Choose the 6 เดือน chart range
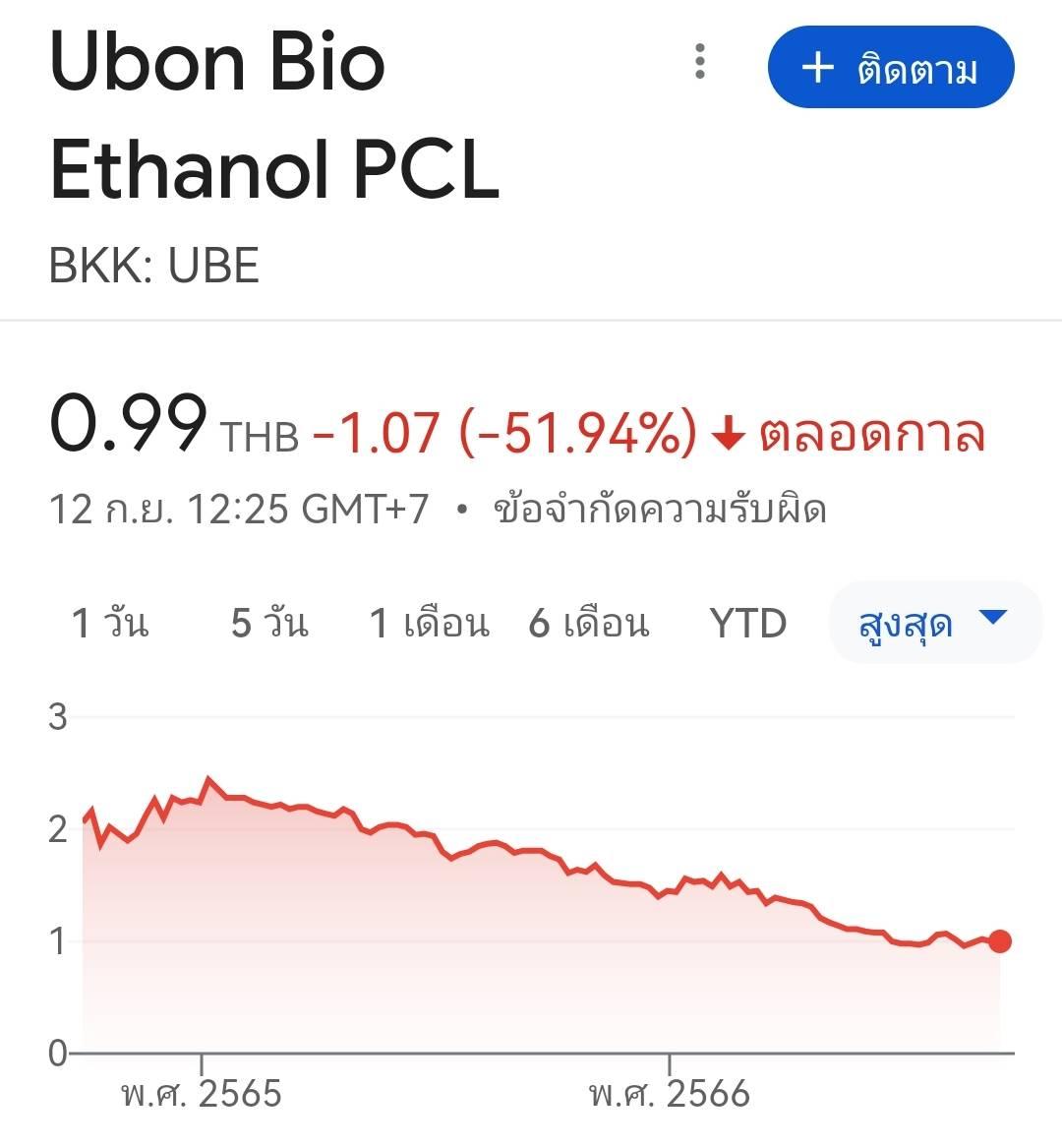Viewport: 1062px width, 1148px height. point(588,623)
